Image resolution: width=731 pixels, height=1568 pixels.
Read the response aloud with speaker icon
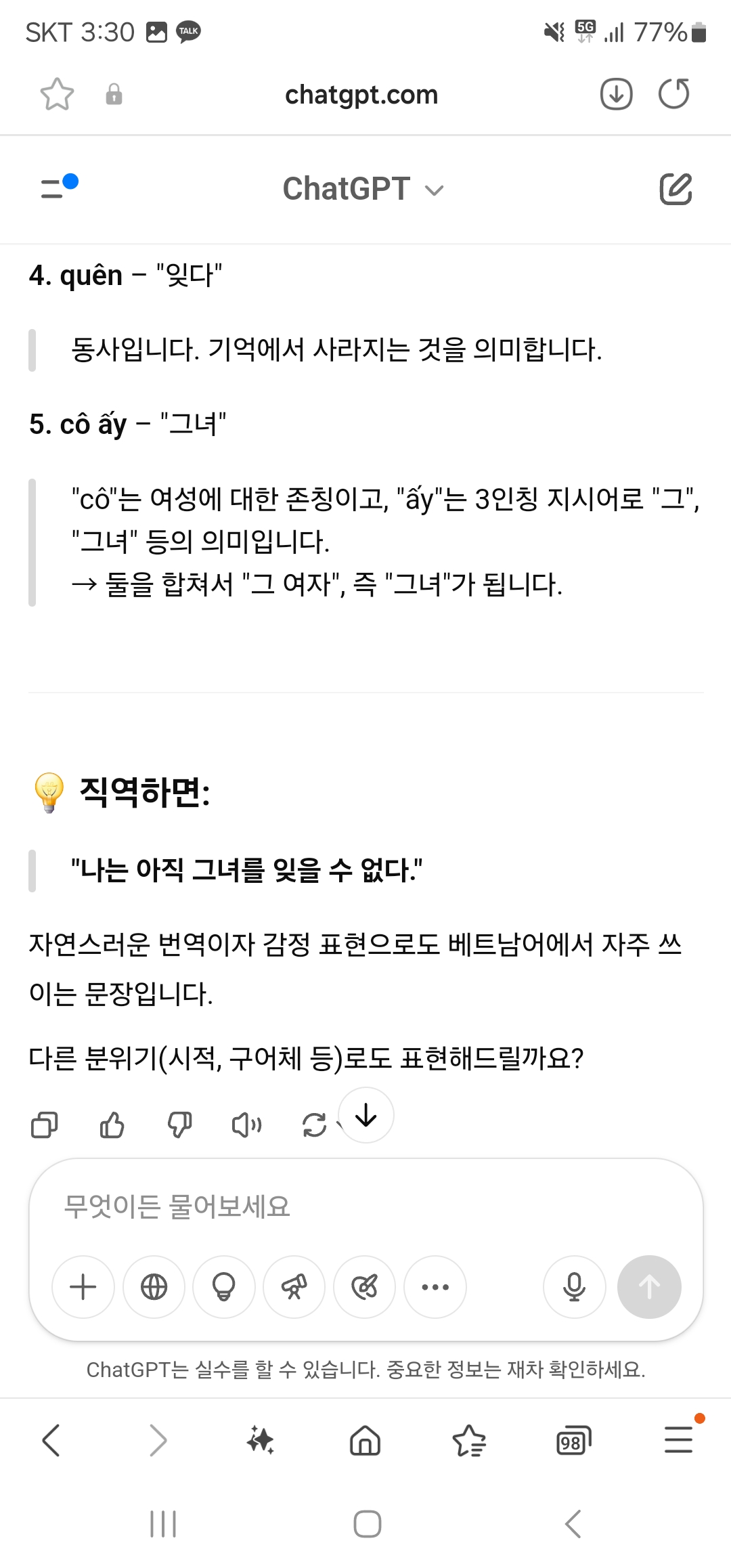(x=247, y=1125)
